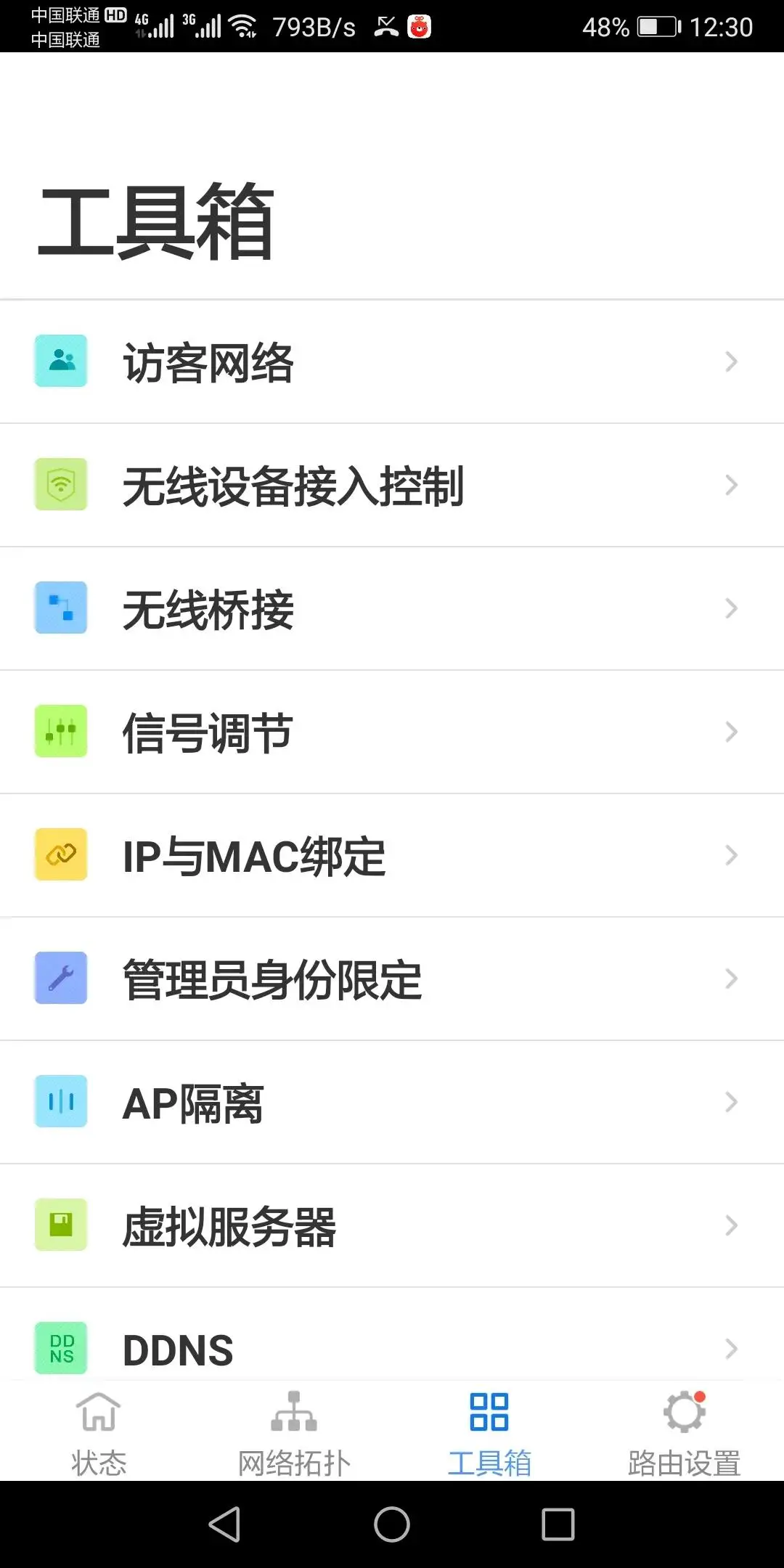Switch to the 网络拓扑 tab
This screenshot has height=1568, width=784.
[294, 1434]
